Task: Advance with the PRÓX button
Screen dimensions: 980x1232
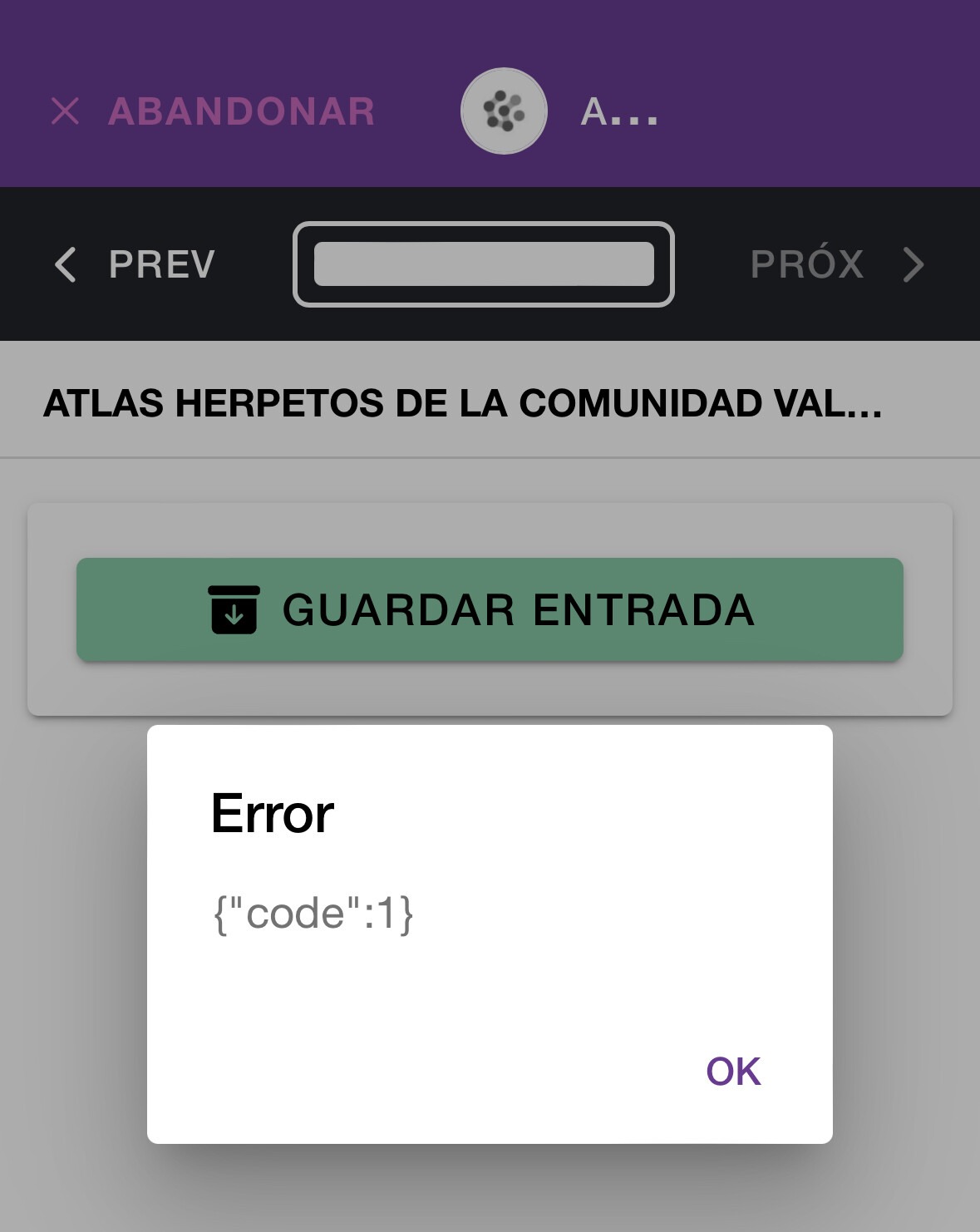Action: 835,265
